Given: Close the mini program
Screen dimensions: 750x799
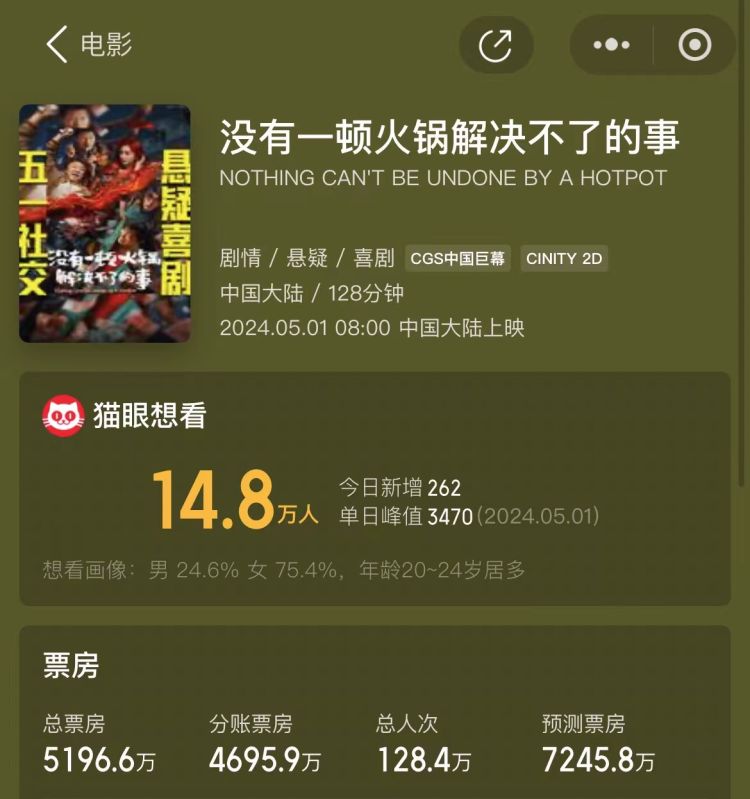Looking at the screenshot, I should 694,45.
